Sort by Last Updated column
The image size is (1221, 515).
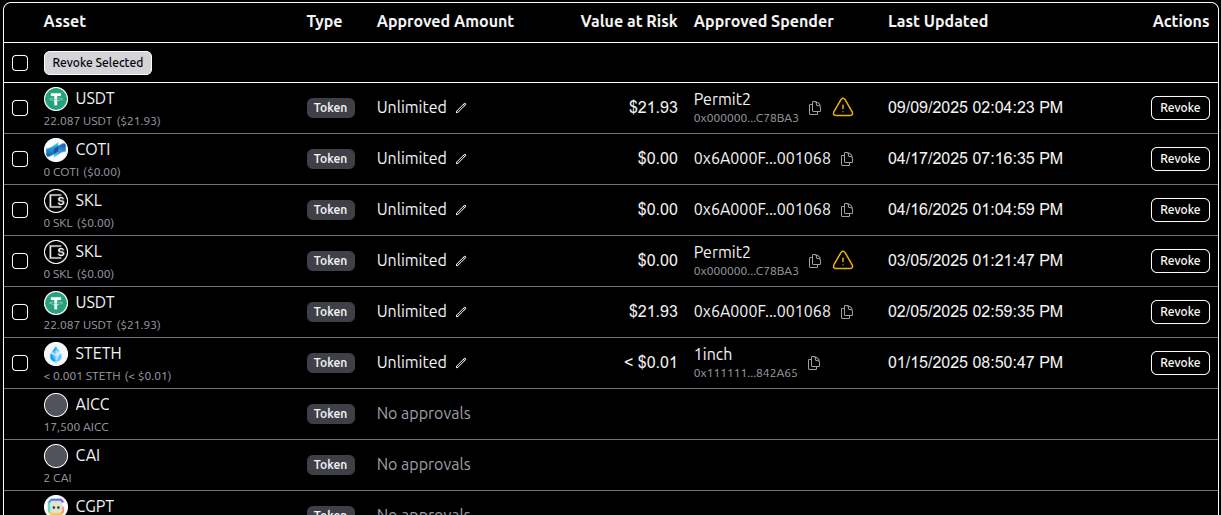(x=937, y=21)
